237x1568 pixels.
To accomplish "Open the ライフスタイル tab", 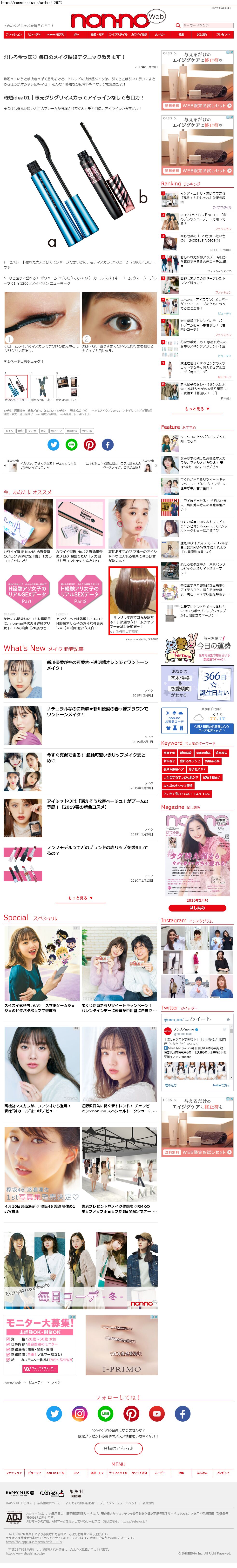I will pyautogui.click(x=118, y=35).
